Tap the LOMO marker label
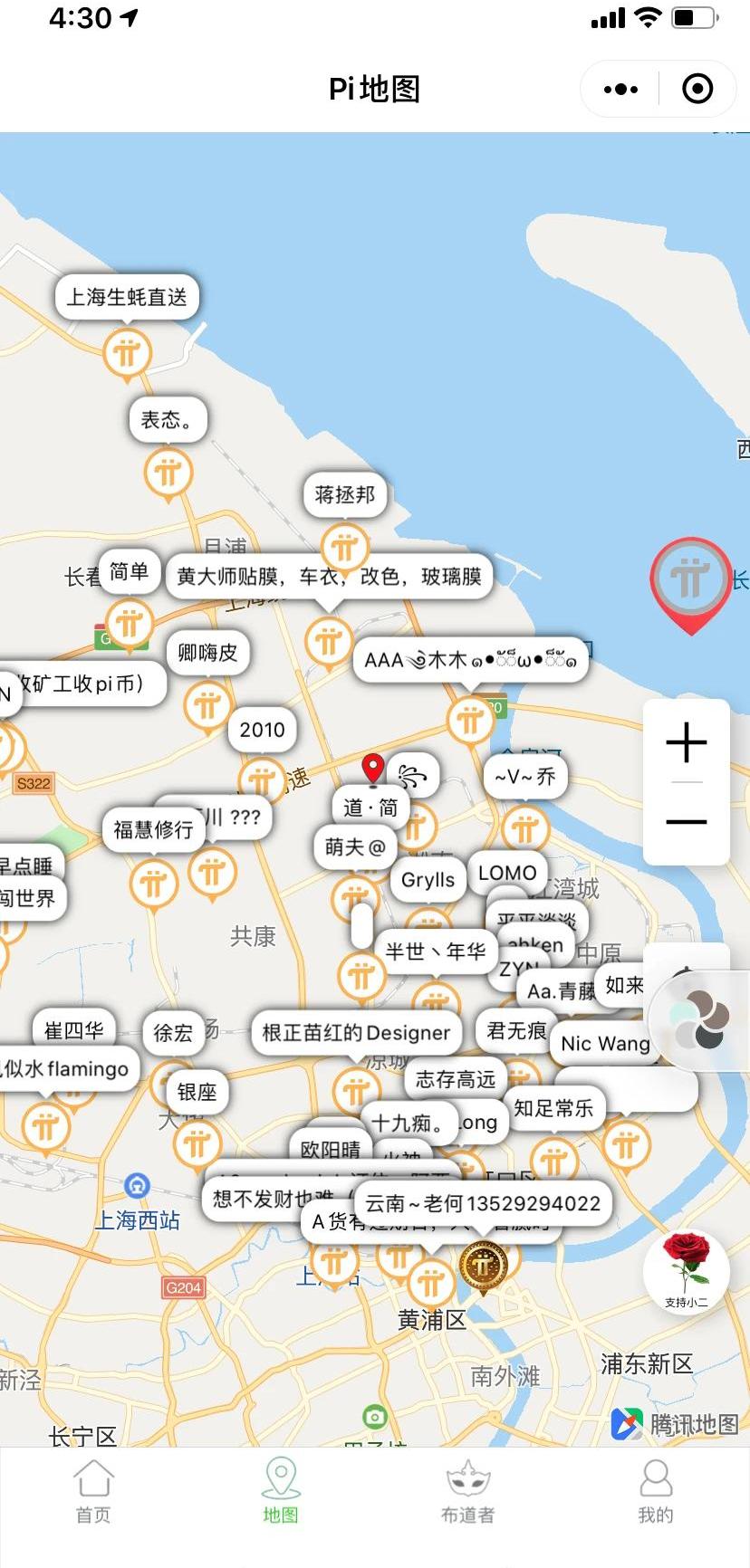This screenshot has height=1568, width=750. coord(507,874)
